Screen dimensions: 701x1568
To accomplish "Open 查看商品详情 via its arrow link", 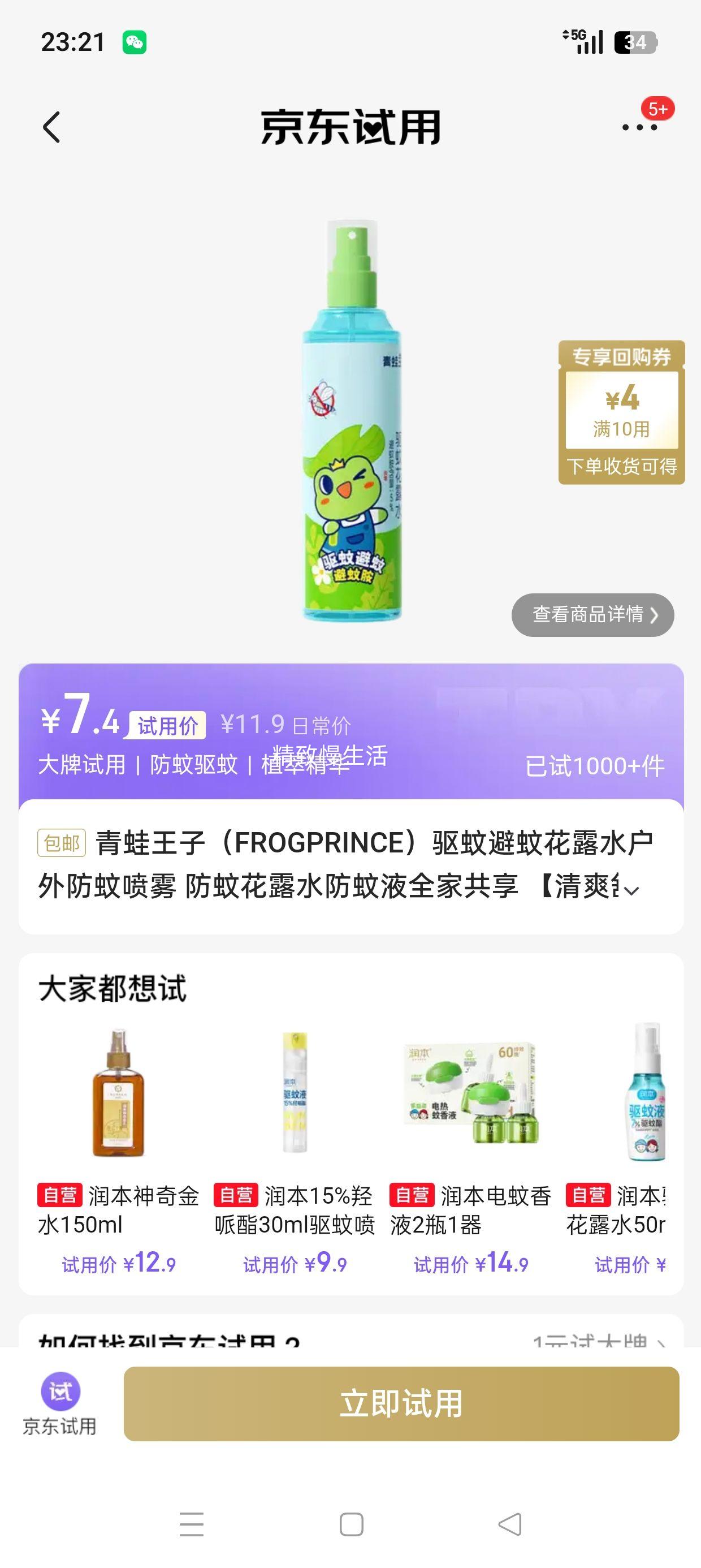I will tap(592, 615).
